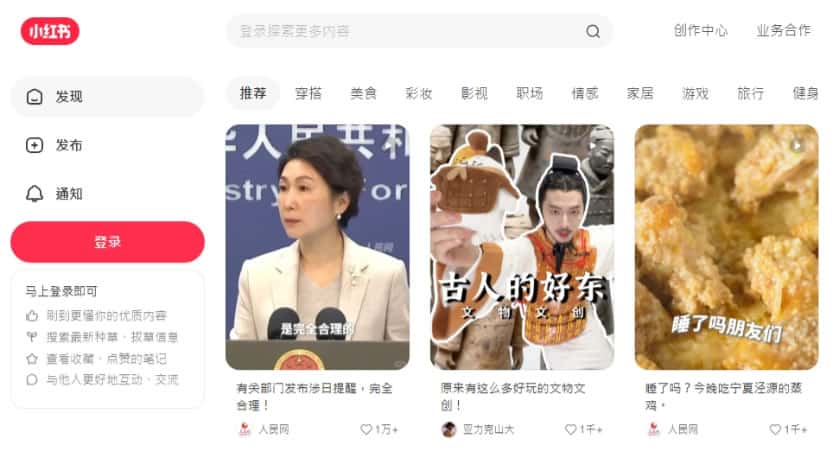The width and height of the screenshot is (839, 454).
Task: Open the 业务合作 link
Action: (783, 30)
